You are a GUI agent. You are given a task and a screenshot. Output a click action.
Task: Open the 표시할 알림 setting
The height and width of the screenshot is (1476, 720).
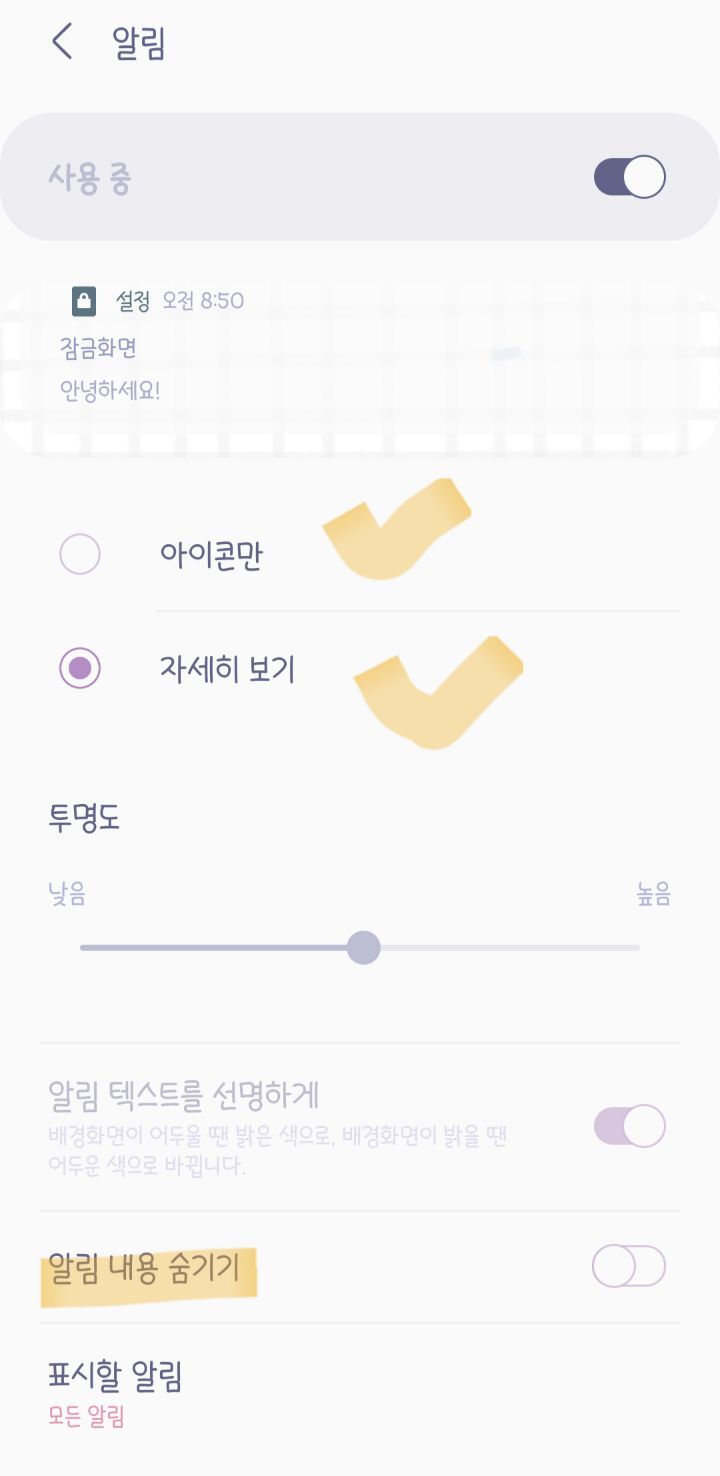(x=360, y=1393)
